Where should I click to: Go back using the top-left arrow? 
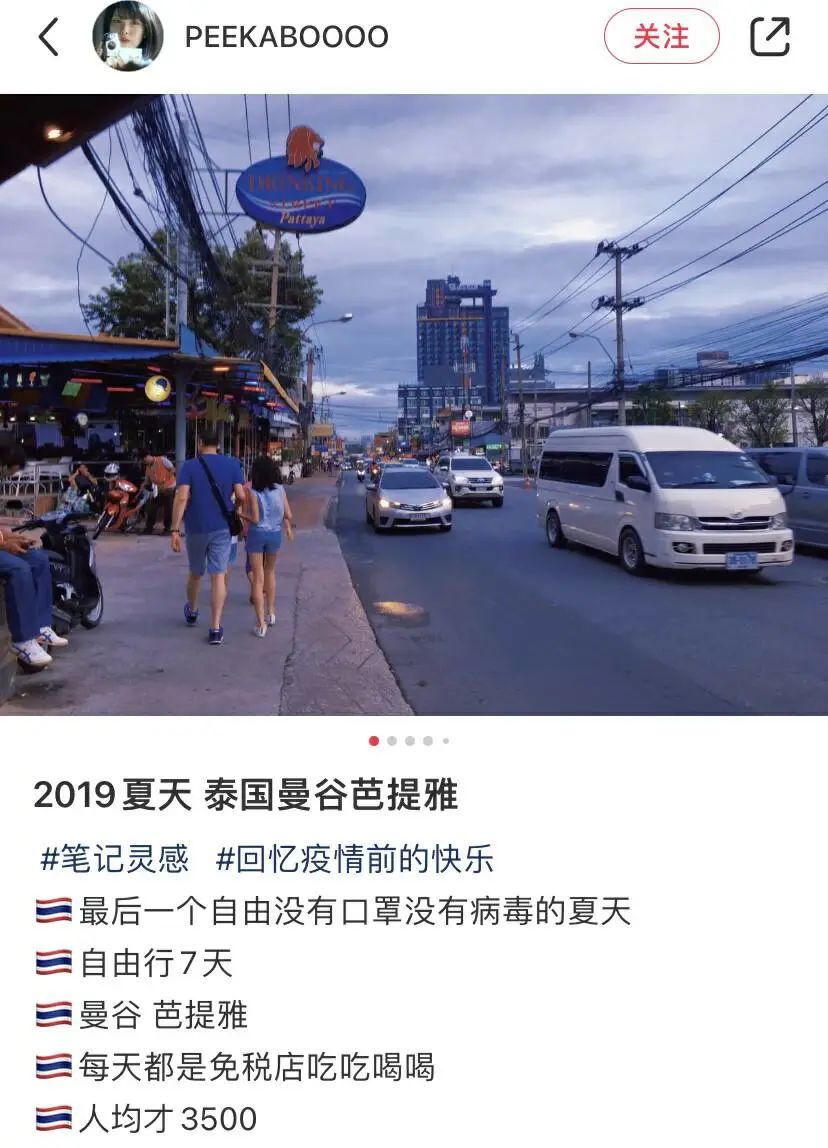tap(48, 37)
